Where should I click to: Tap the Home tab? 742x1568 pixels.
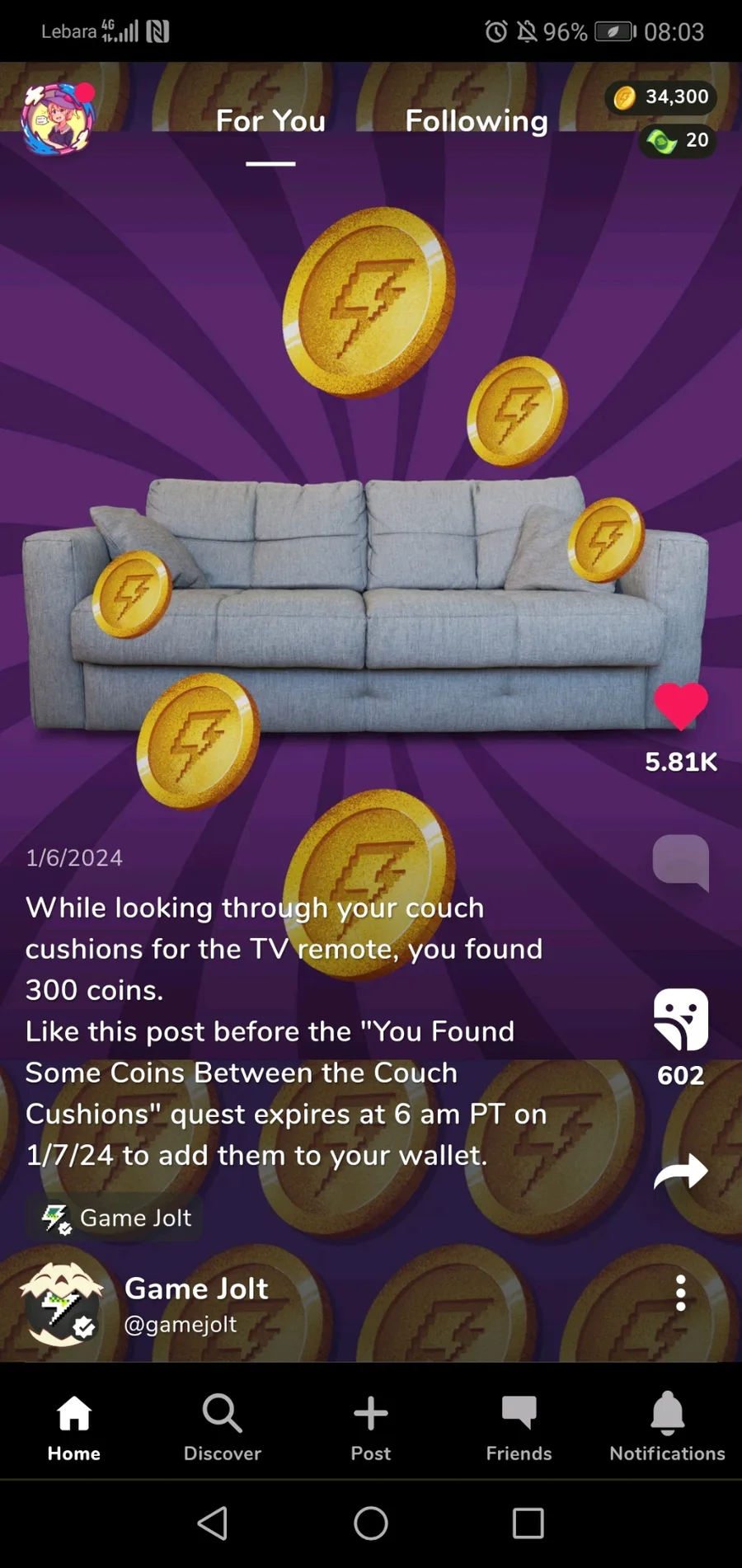(x=74, y=1427)
